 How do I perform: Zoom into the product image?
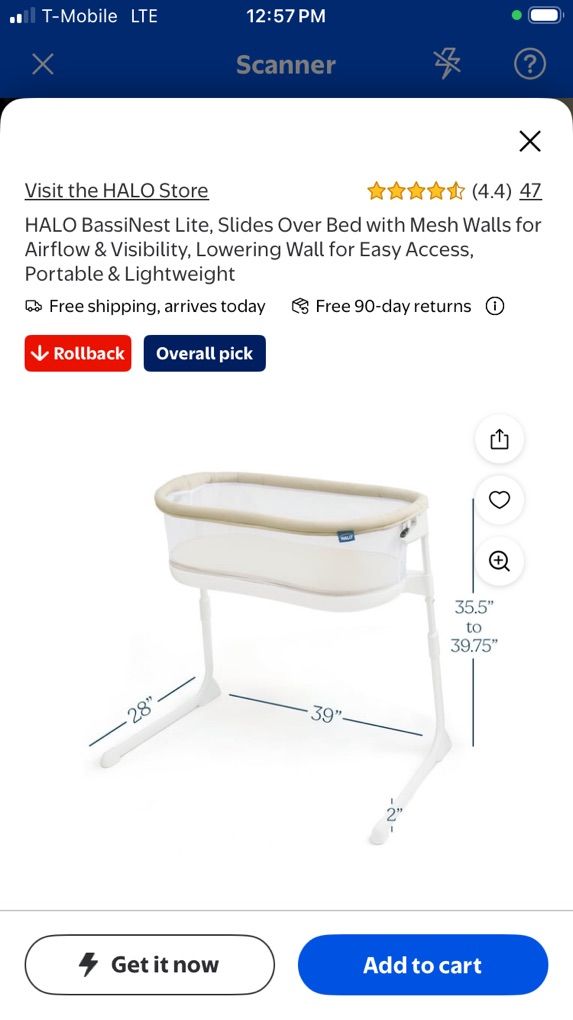click(x=499, y=560)
